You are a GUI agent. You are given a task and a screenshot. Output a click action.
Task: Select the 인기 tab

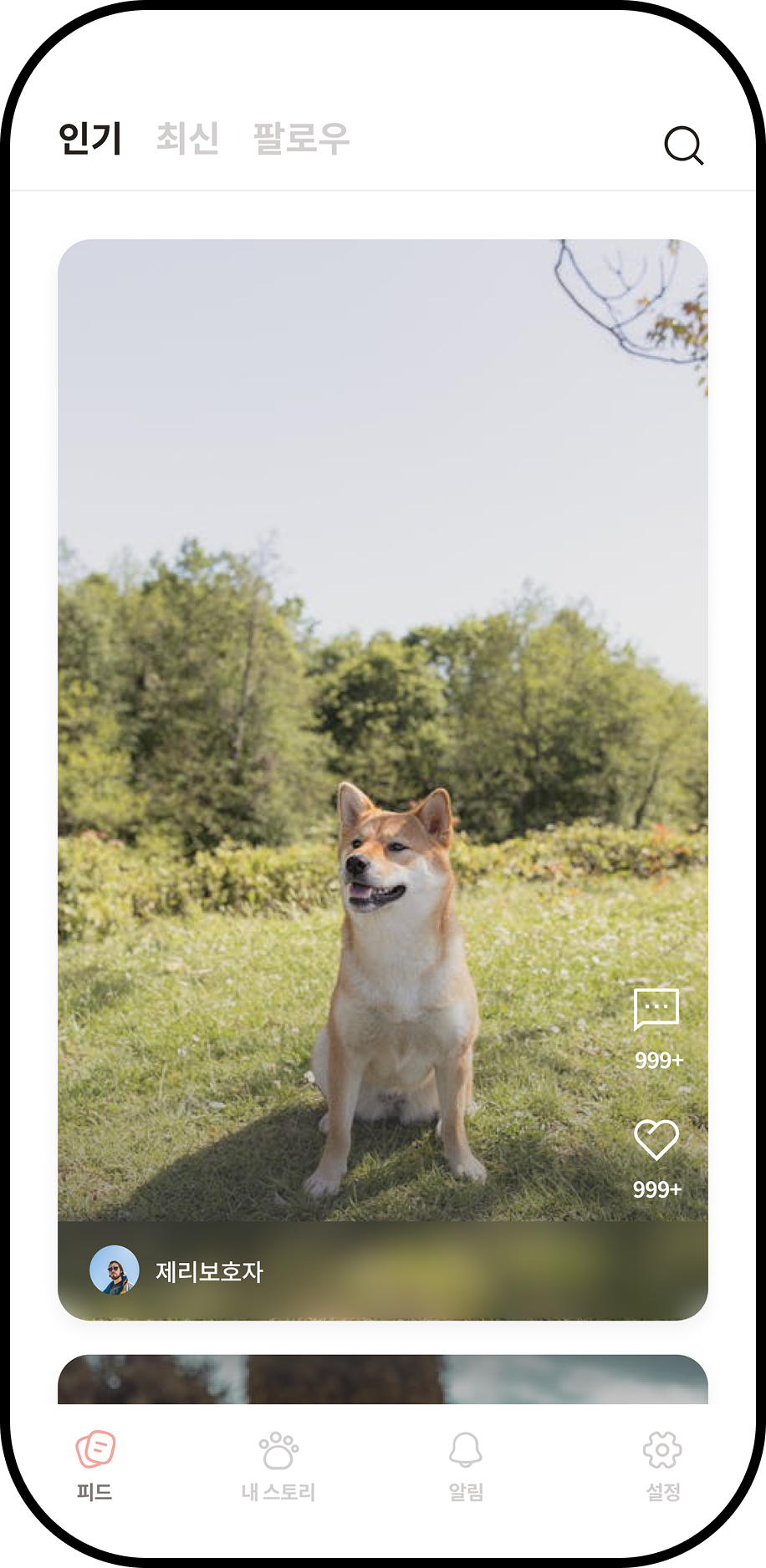(x=90, y=138)
